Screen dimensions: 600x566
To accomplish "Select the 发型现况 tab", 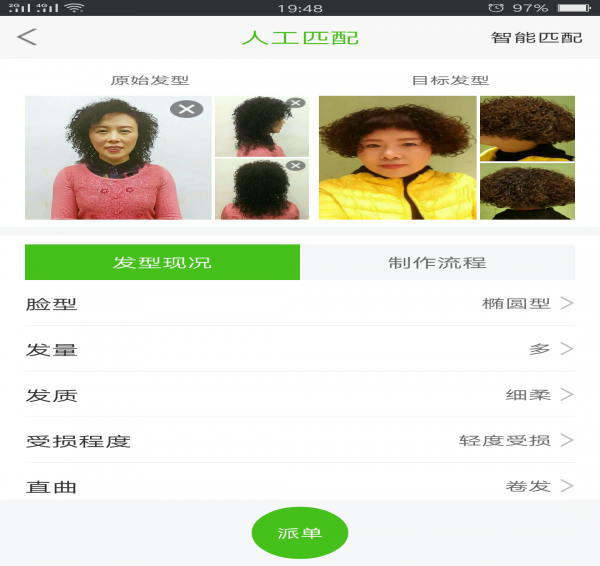I will tap(162, 262).
